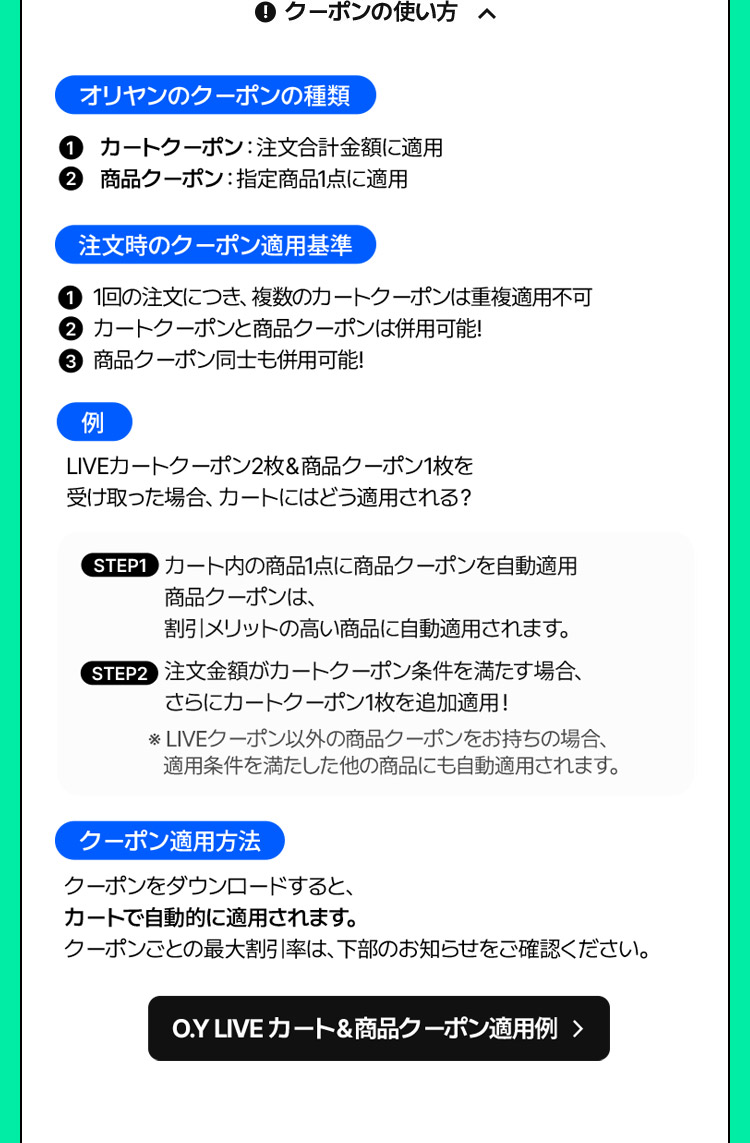This screenshot has width=750, height=1143.
Task: Open O.Y LIVE カート&商品クーポン適用例
Action: point(378,1028)
